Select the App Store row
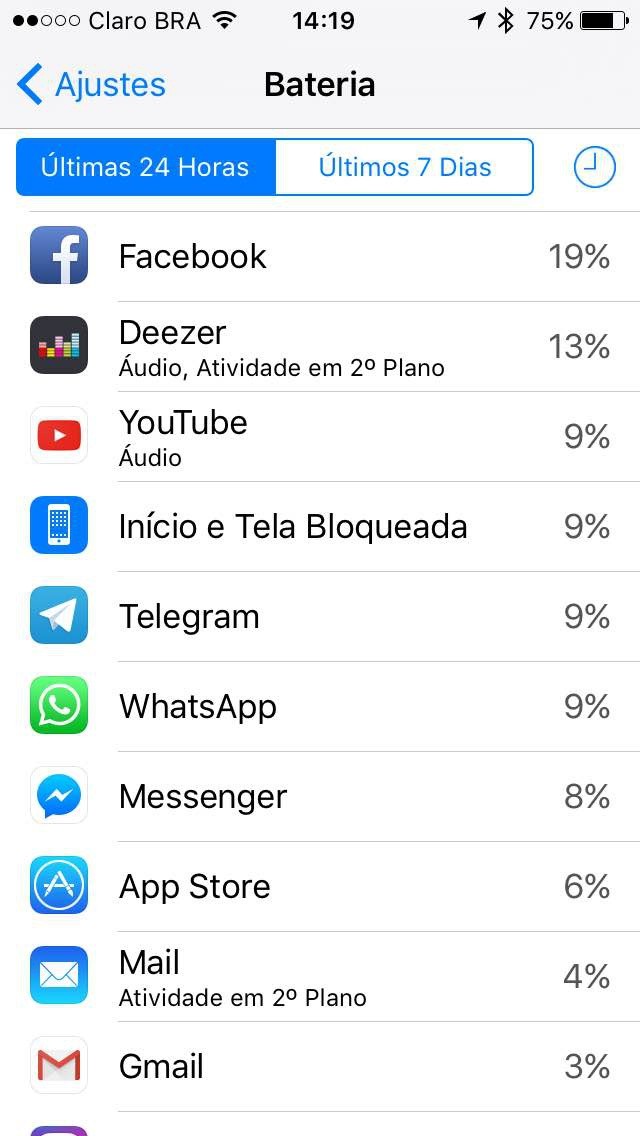The image size is (640, 1136). [320, 886]
